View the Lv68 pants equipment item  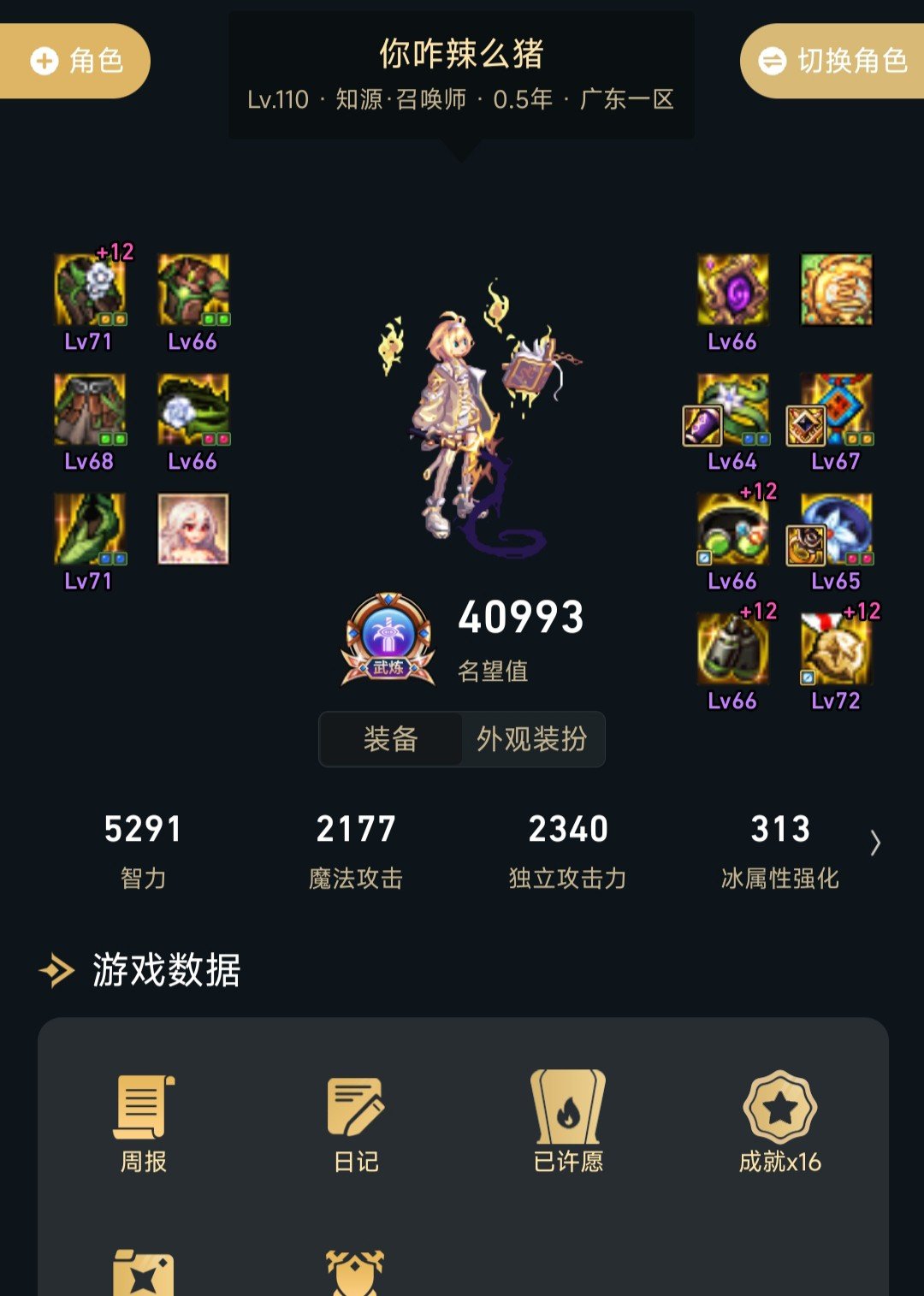90,410
